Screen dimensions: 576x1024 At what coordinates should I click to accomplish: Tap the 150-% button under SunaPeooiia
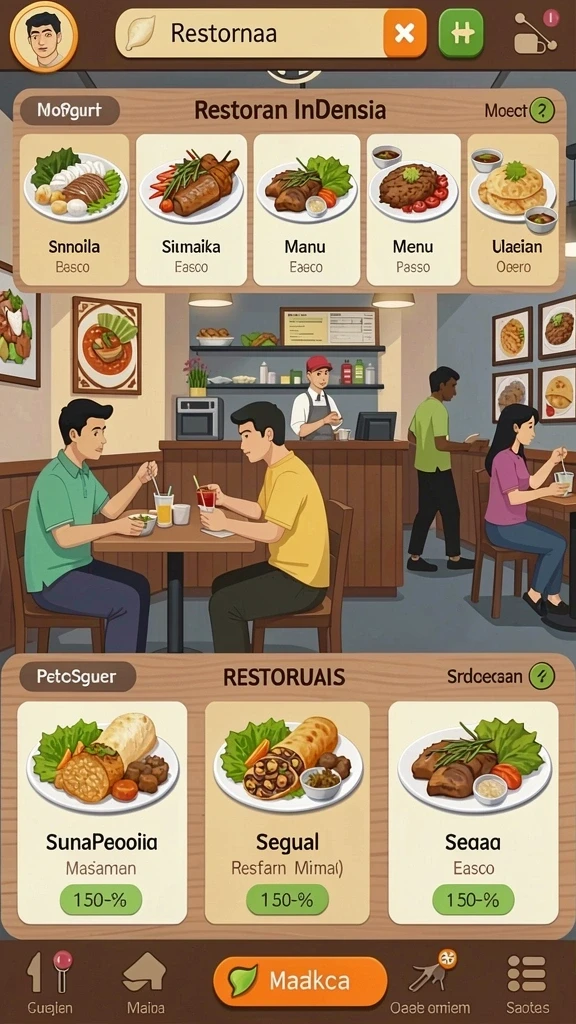click(x=101, y=899)
